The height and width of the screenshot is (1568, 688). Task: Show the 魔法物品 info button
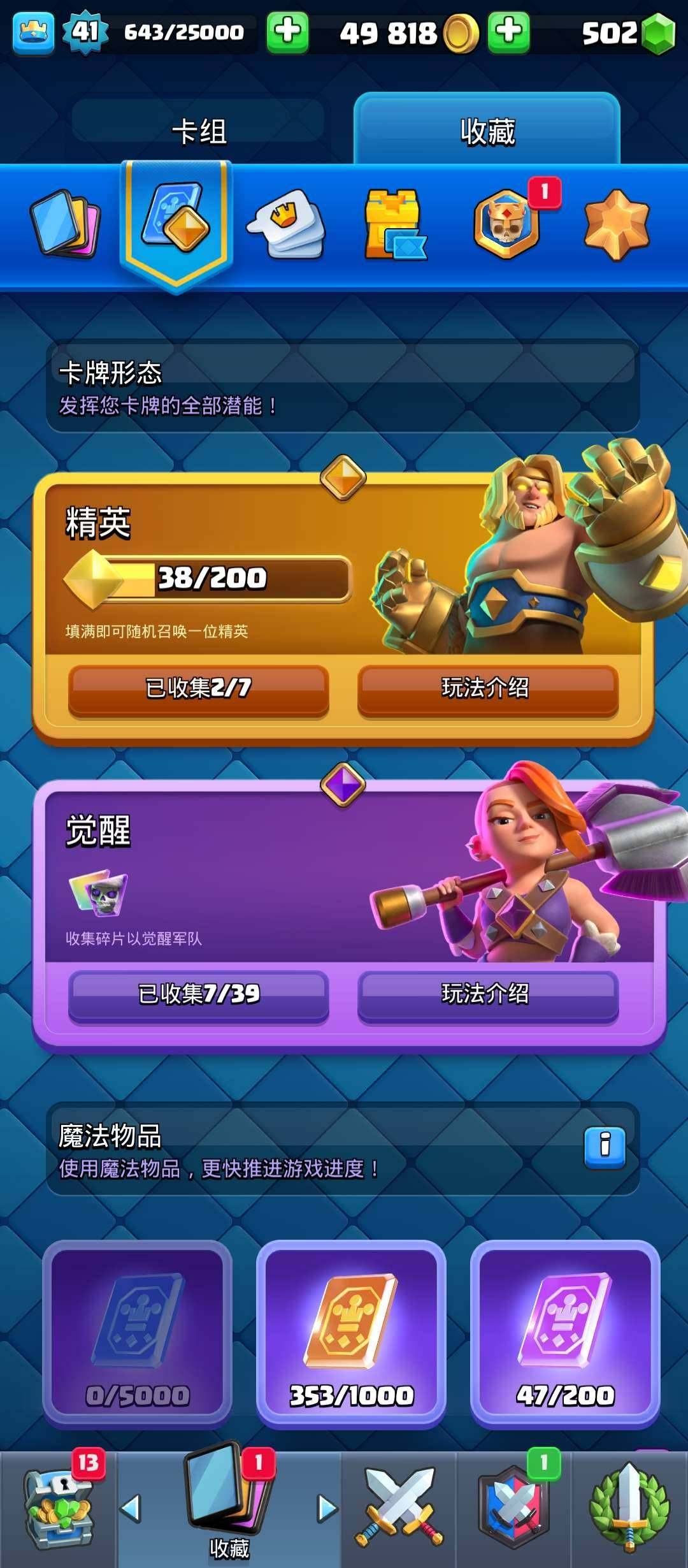click(x=605, y=1147)
